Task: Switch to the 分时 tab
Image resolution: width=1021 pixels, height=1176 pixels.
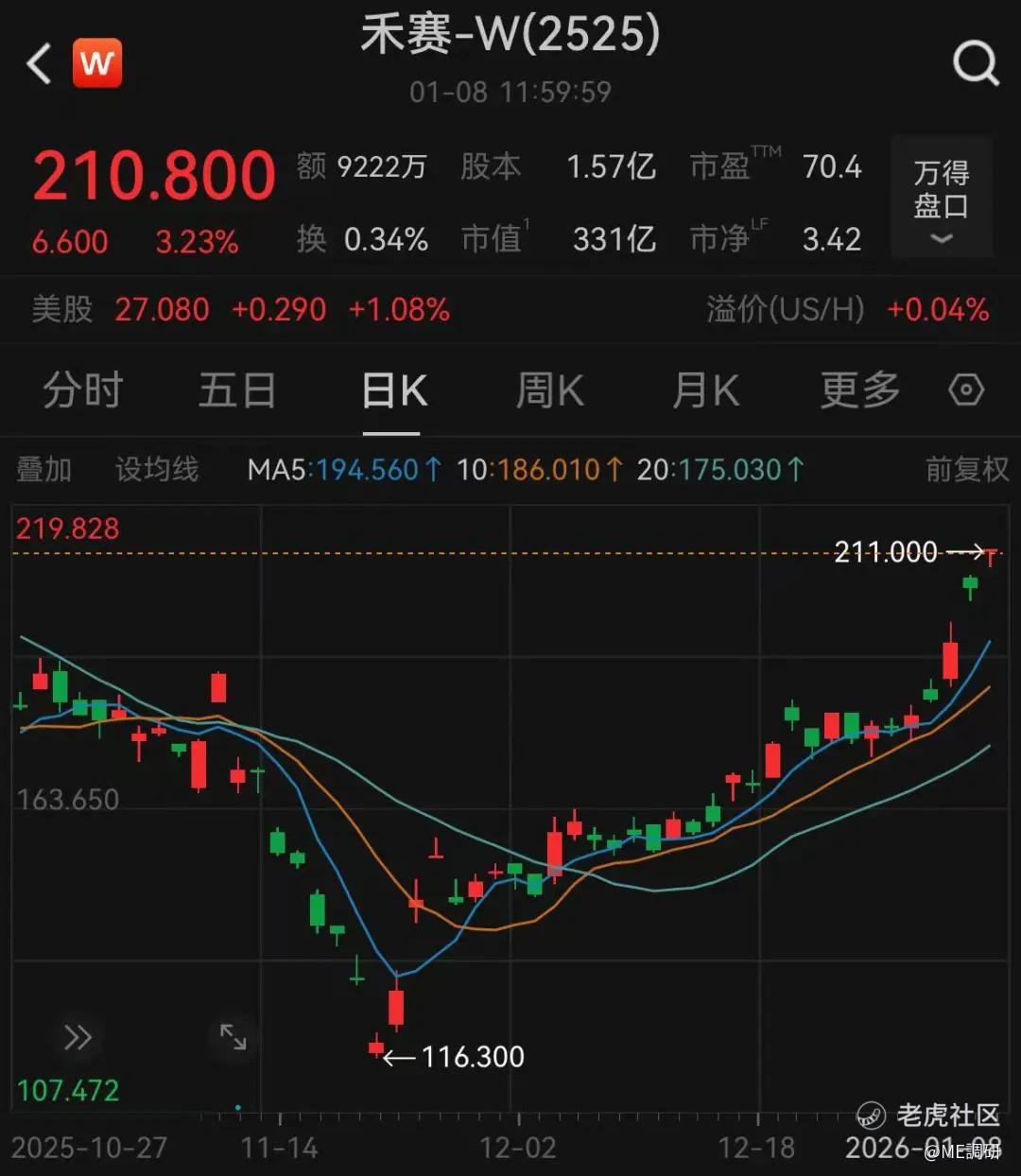Action: (x=82, y=390)
